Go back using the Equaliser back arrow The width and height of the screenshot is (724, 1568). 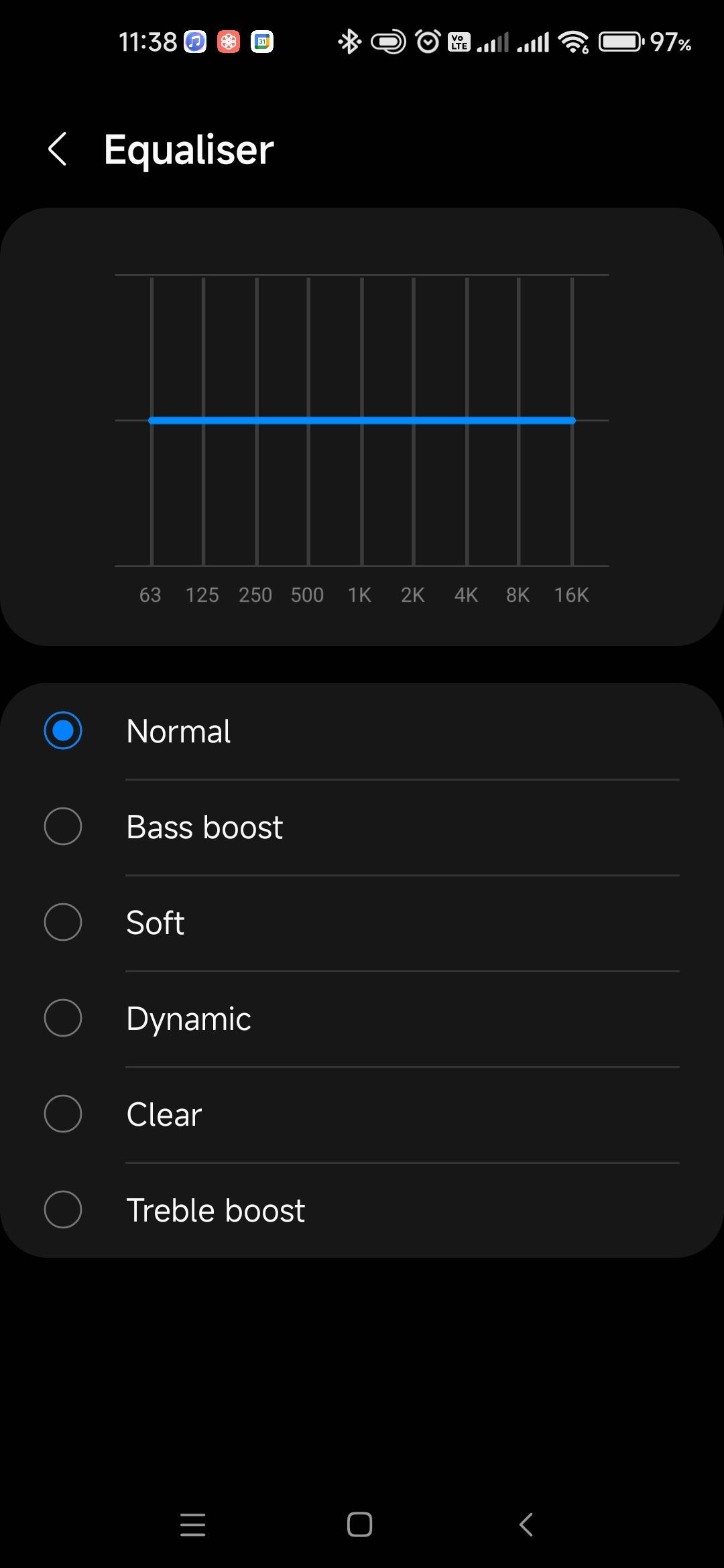(x=59, y=149)
